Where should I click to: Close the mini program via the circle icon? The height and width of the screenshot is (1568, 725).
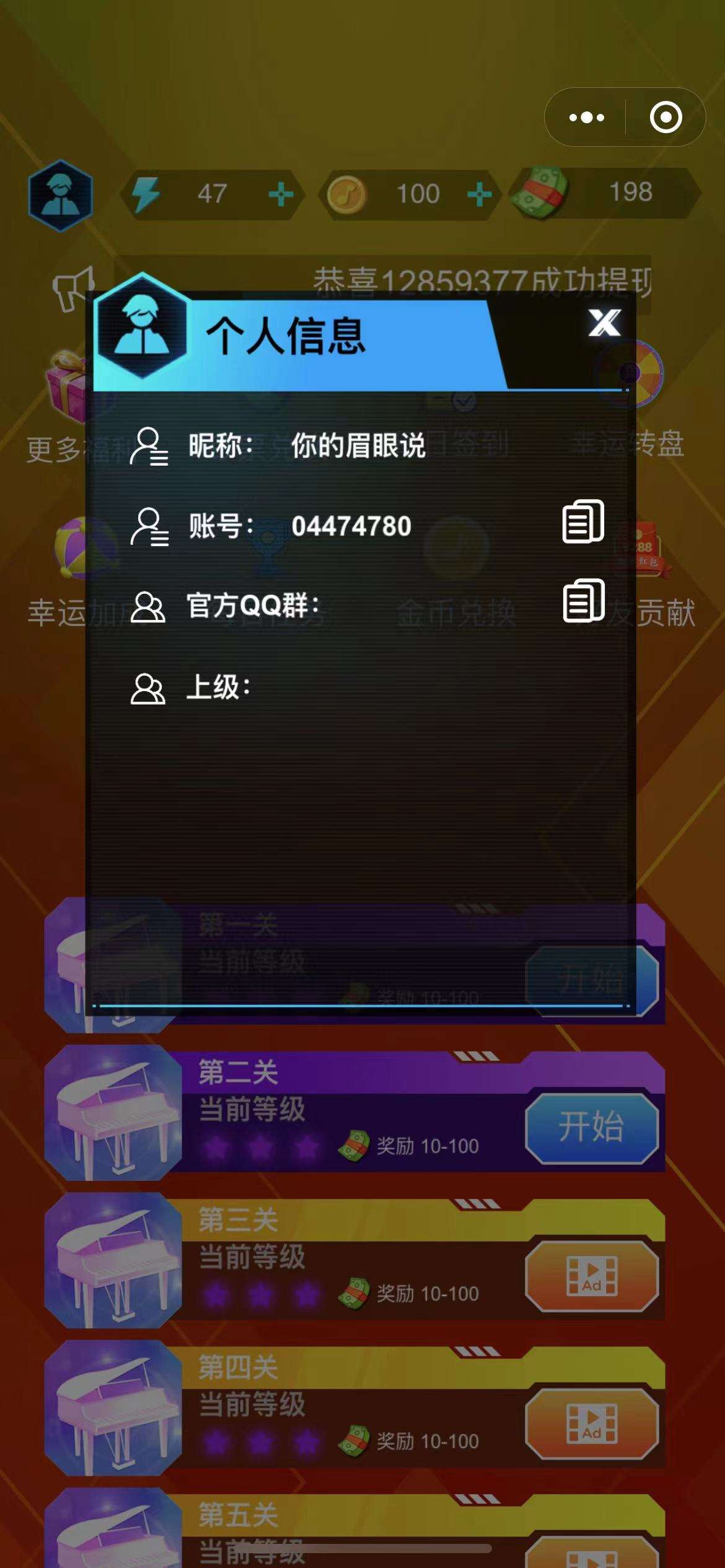point(666,118)
